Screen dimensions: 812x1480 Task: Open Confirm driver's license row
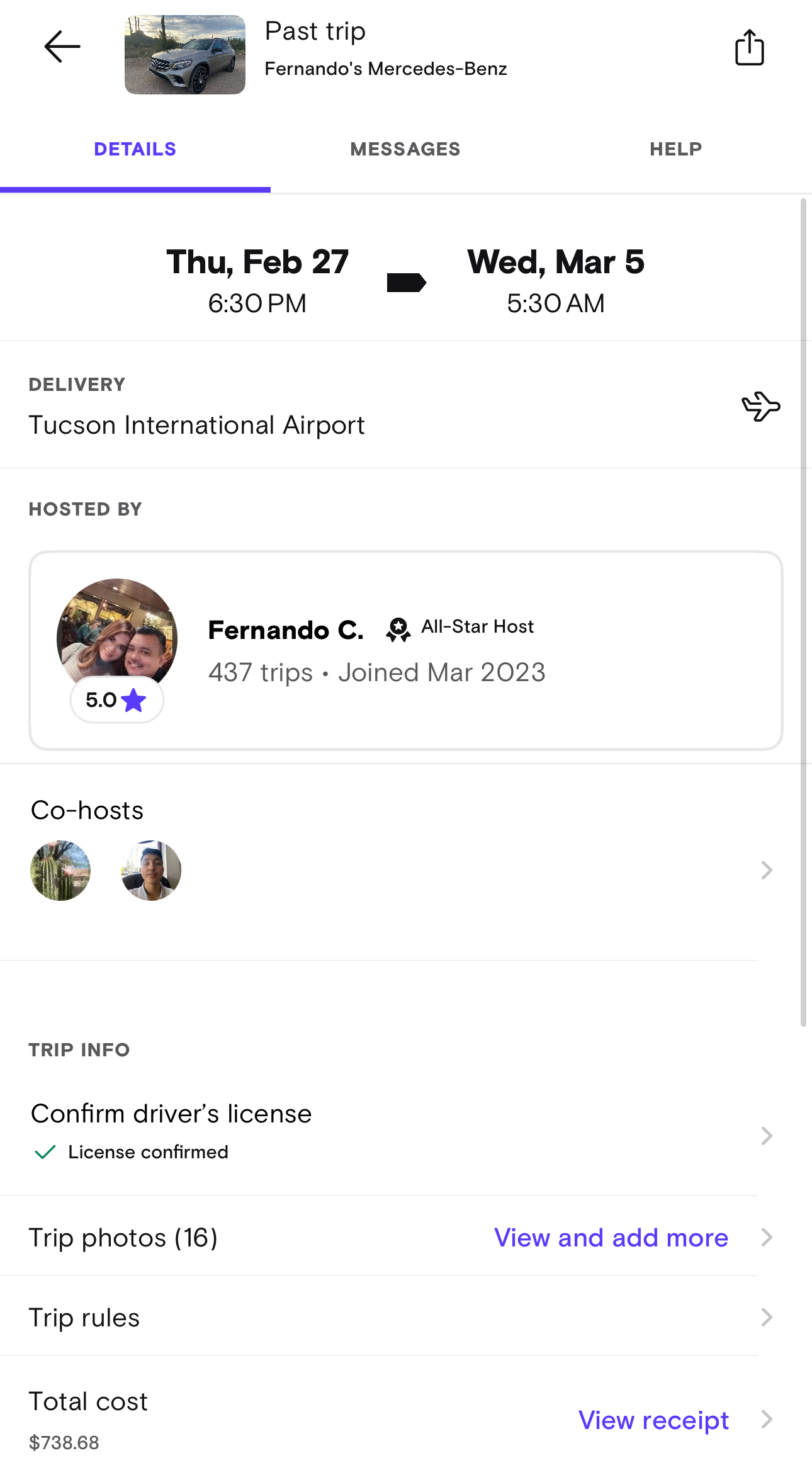(403, 1133)
